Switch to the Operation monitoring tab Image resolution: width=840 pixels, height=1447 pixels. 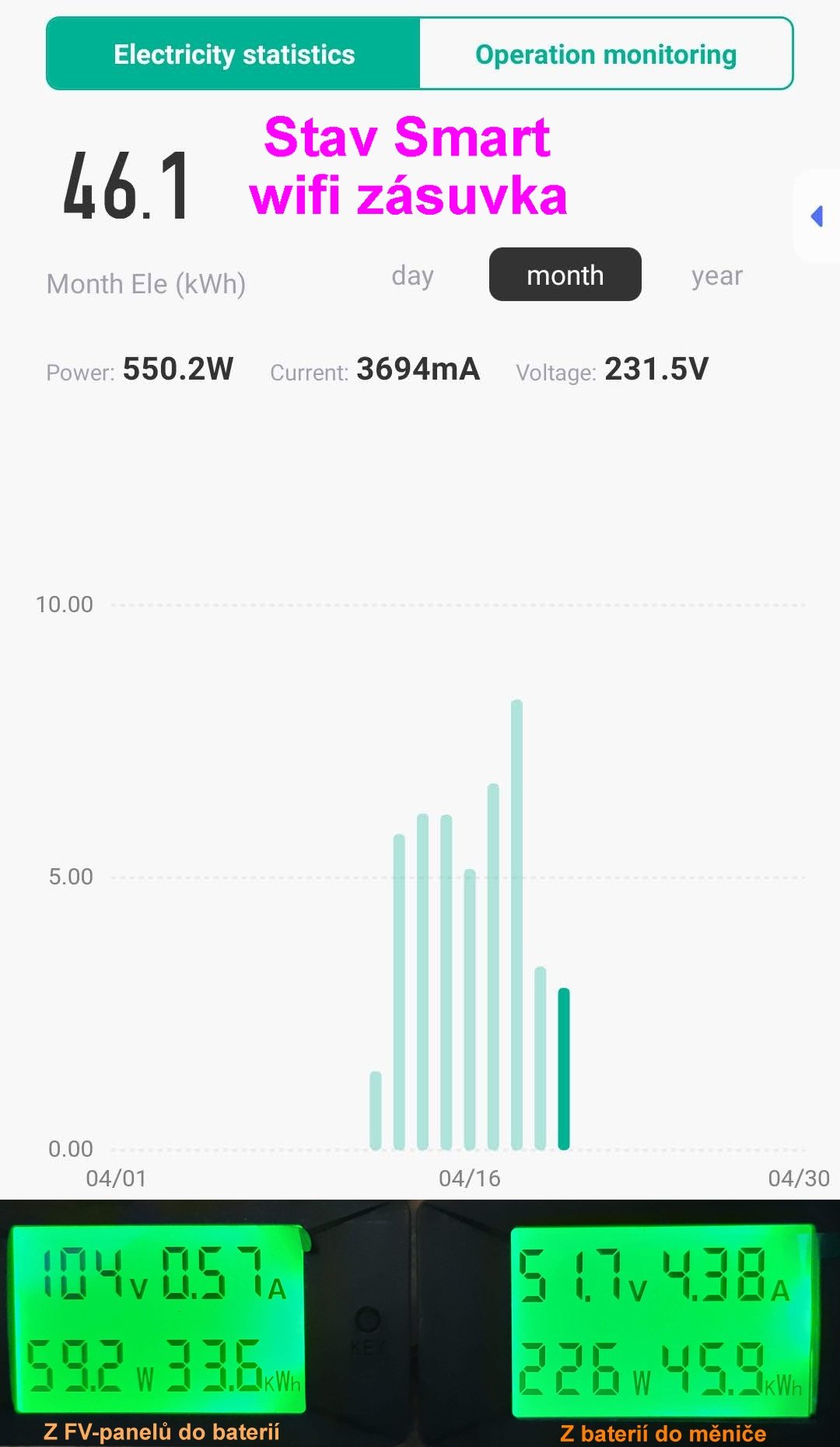pos(606,54)
